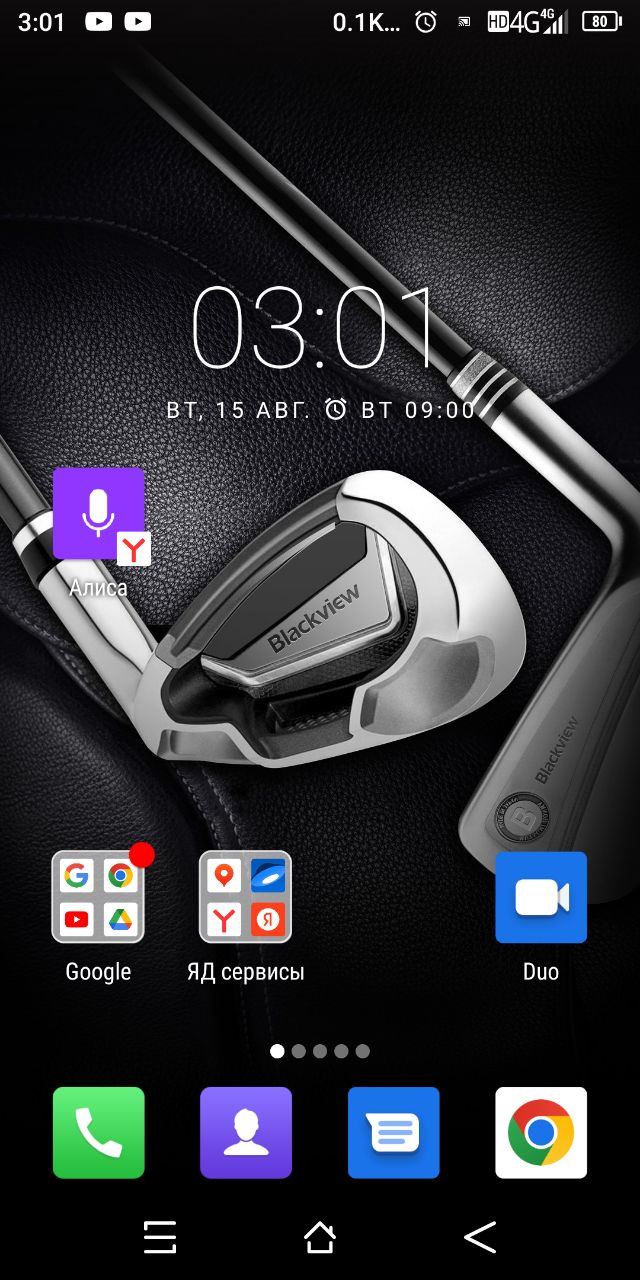Open the Contacts app in the dock
The height and width of the screenshot is (1280, 640).
point(246,1133)
